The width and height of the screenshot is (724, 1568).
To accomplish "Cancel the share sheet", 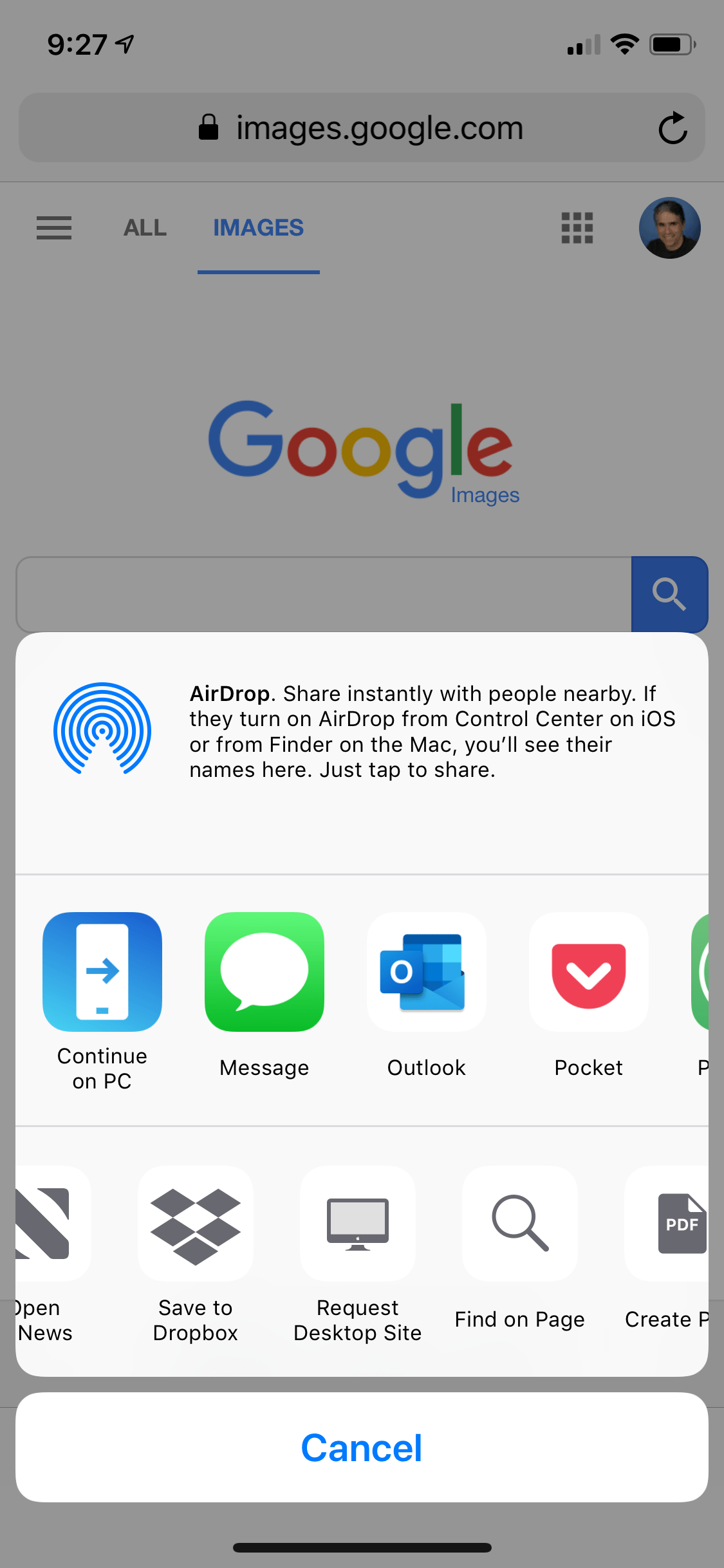I will point(362,1448).
